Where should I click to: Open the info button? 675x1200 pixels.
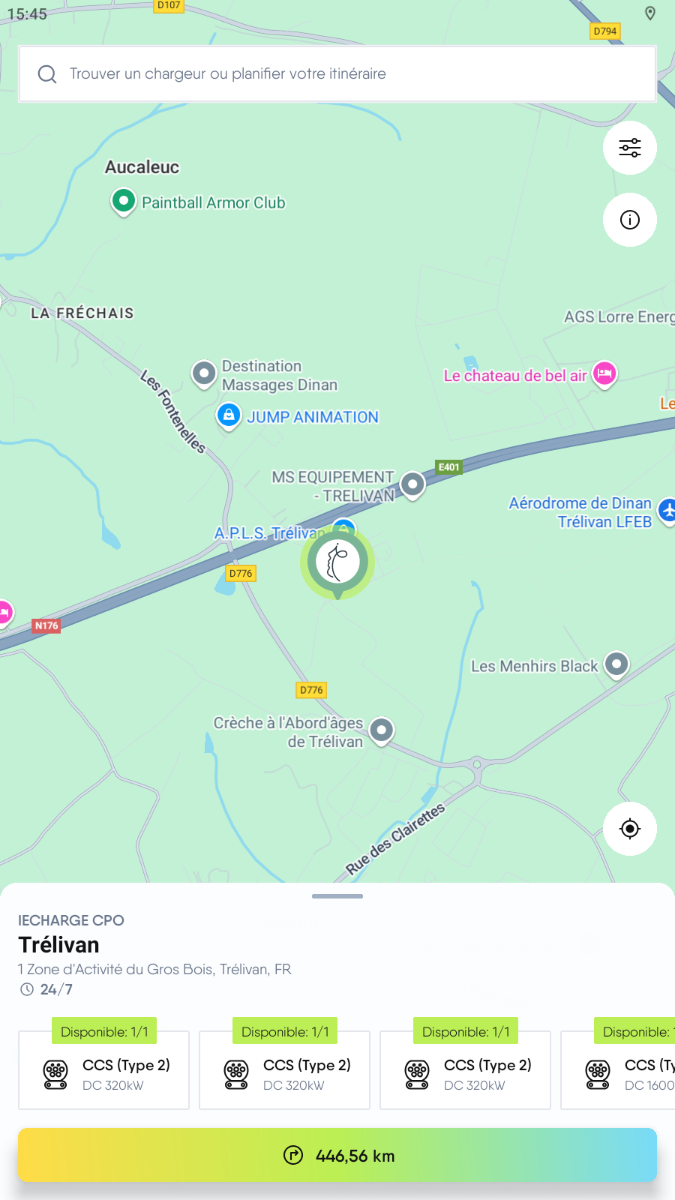tap(630, 220)
